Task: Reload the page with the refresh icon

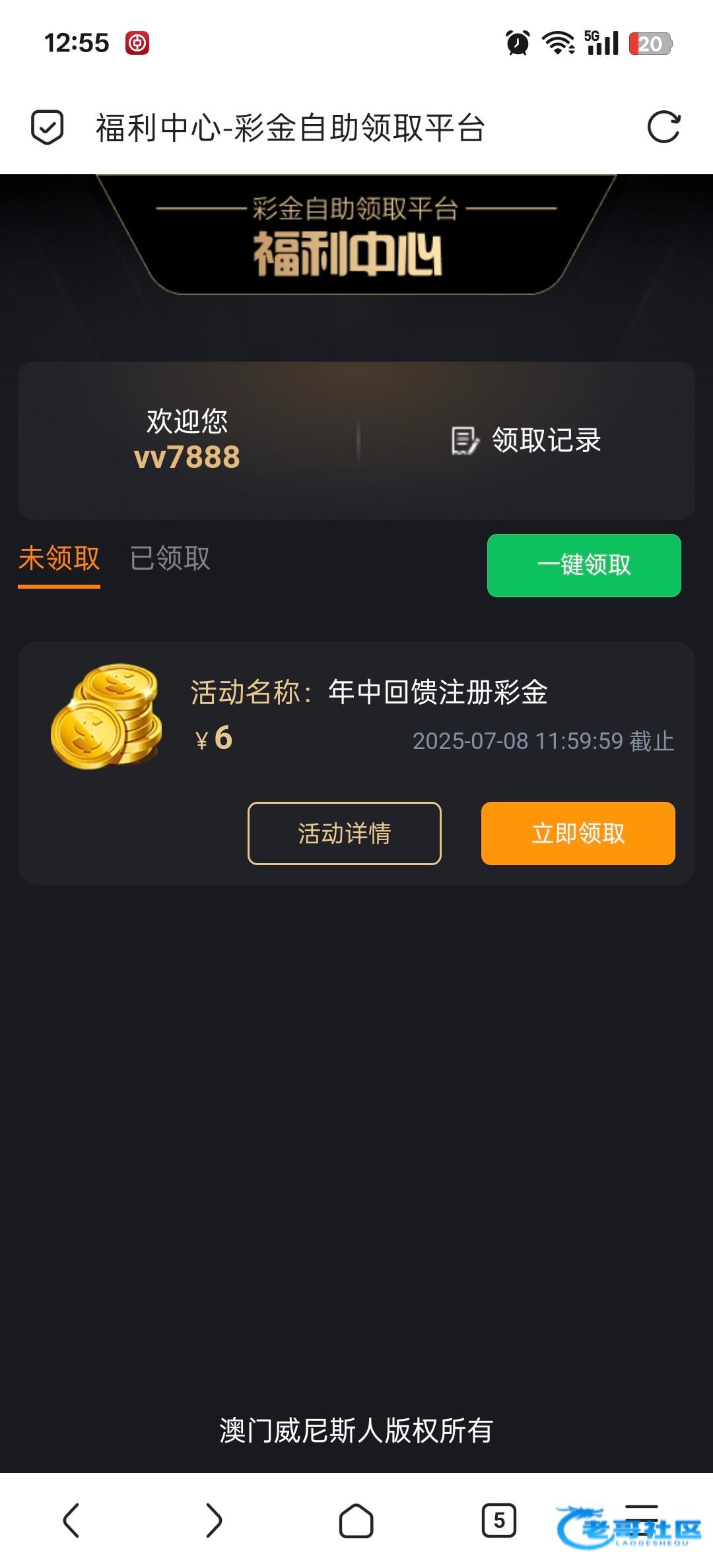Action: (663, 127)
